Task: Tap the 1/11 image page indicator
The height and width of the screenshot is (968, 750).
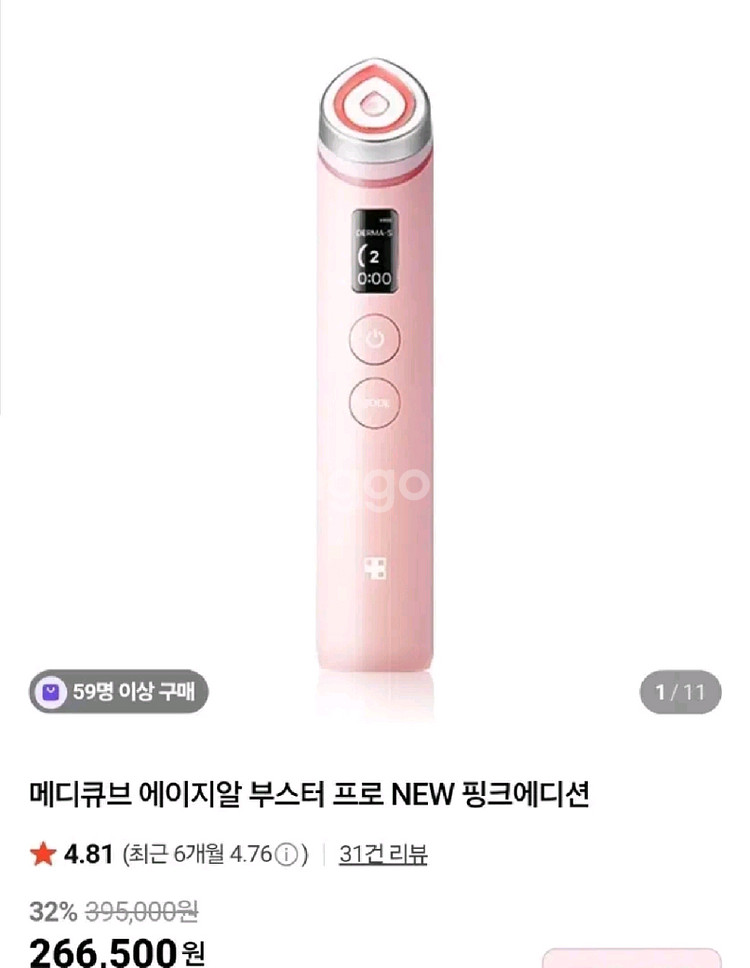Action: tap(680, 692)
